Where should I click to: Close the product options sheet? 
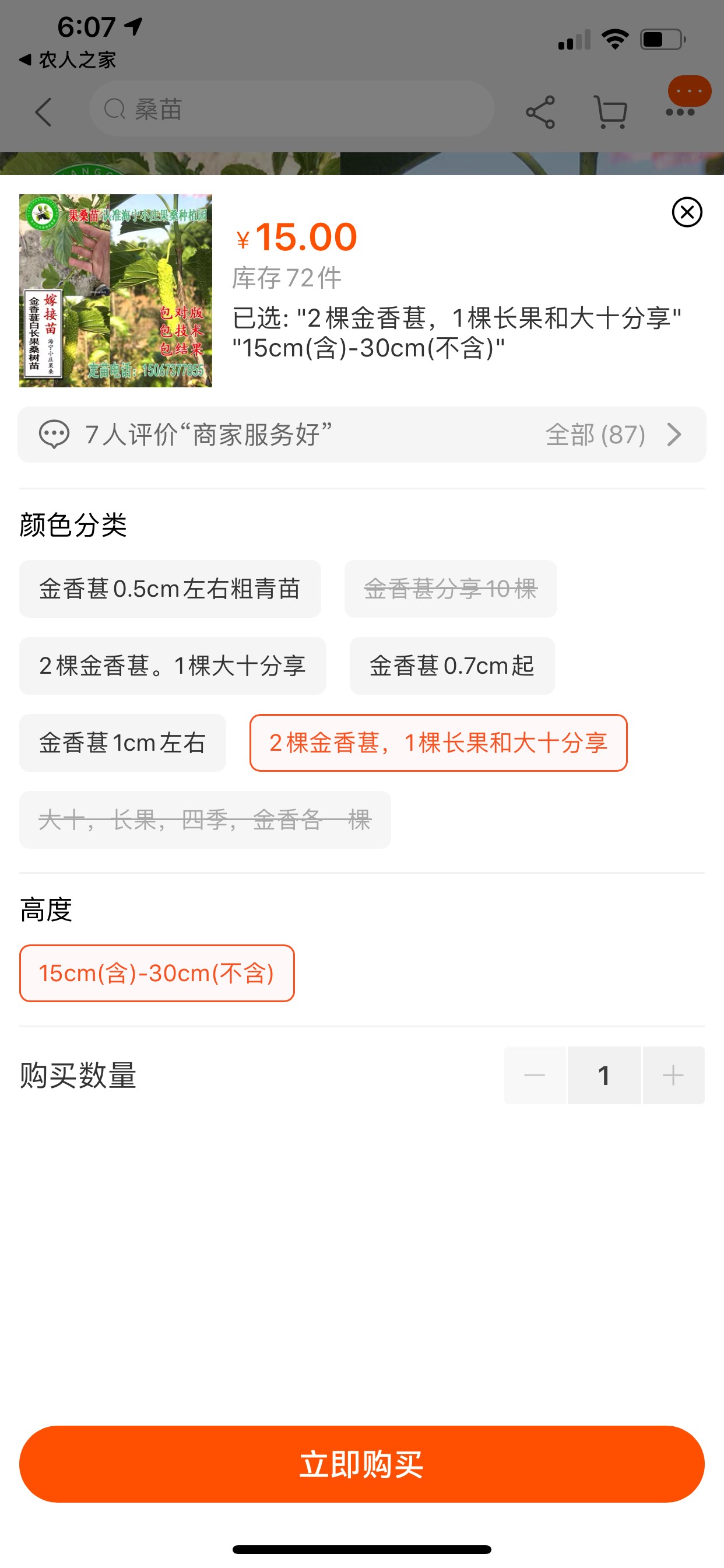[687, 212]
